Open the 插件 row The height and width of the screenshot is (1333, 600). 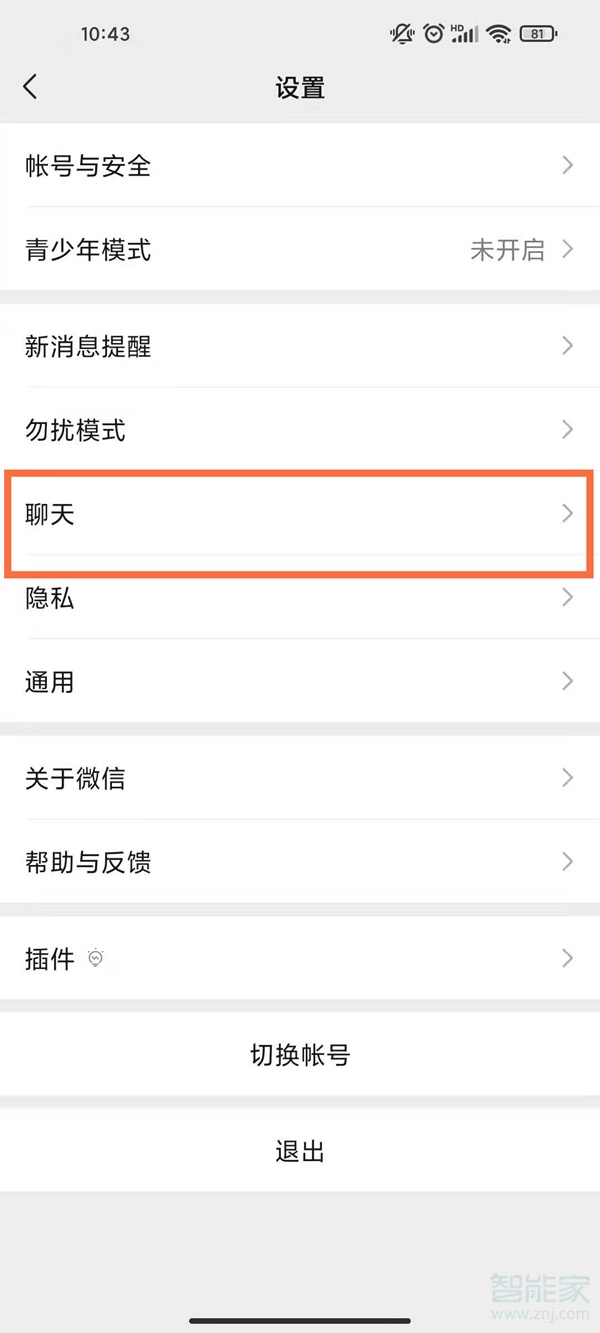tap(300, 959)
